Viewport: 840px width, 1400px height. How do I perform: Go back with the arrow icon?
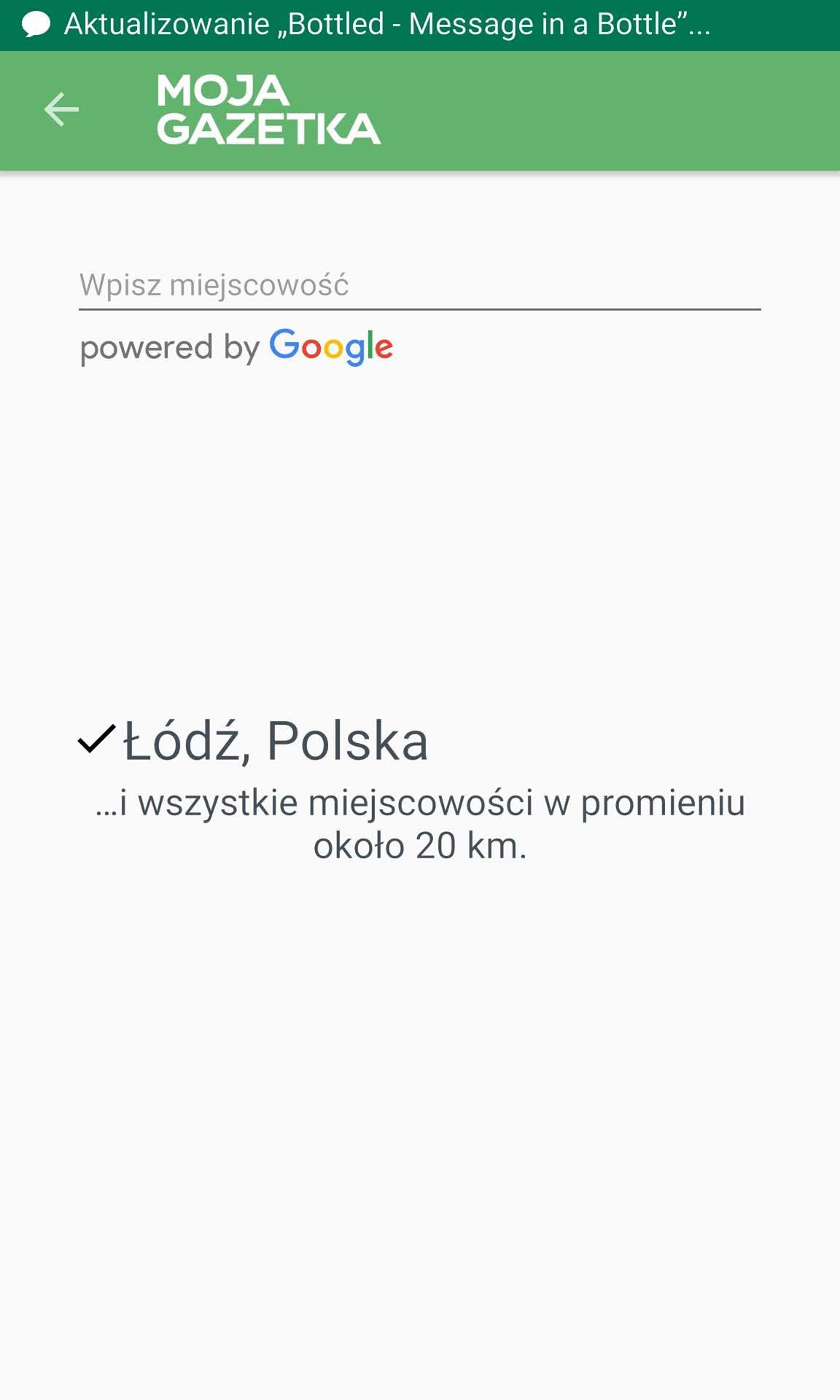pos(61,110)
